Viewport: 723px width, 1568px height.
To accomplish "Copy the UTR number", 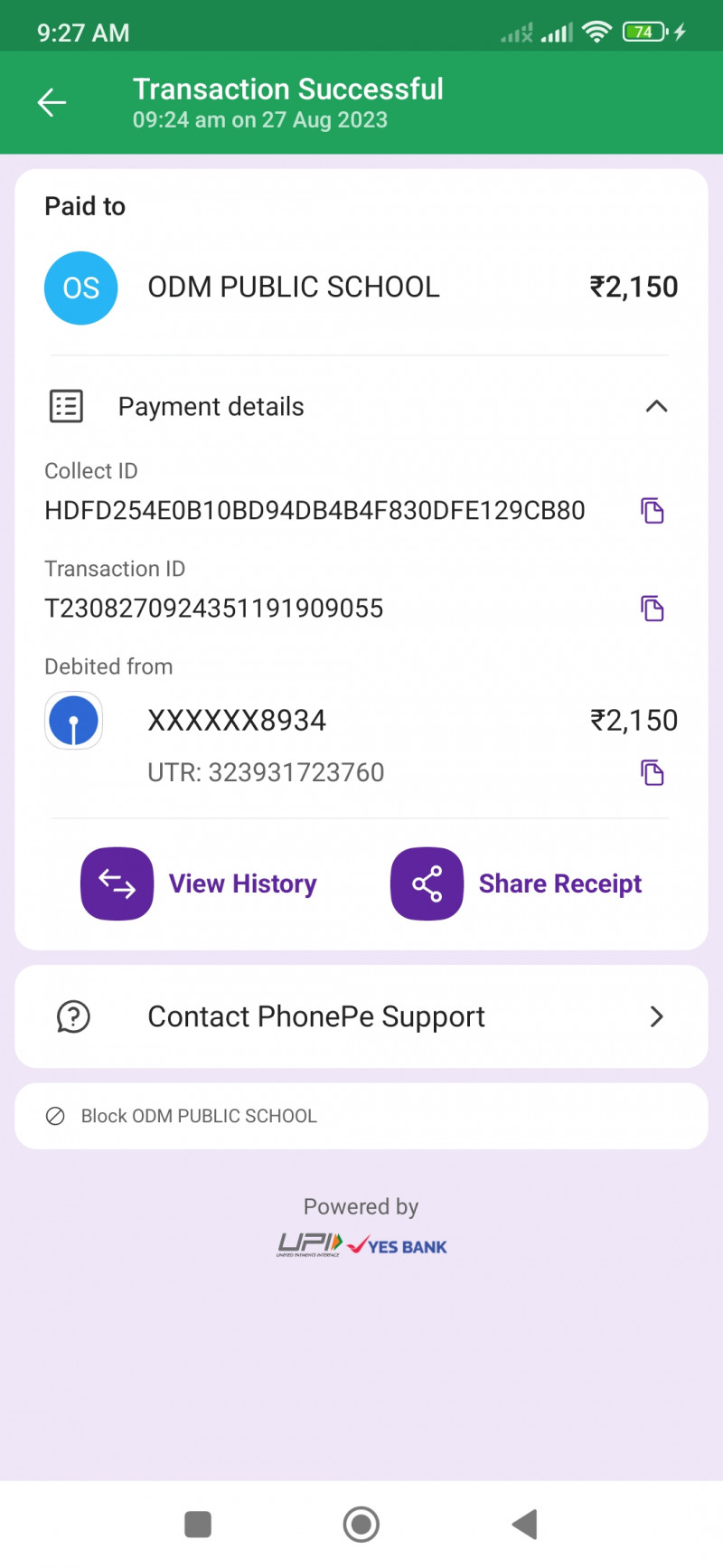I will 652,773.
